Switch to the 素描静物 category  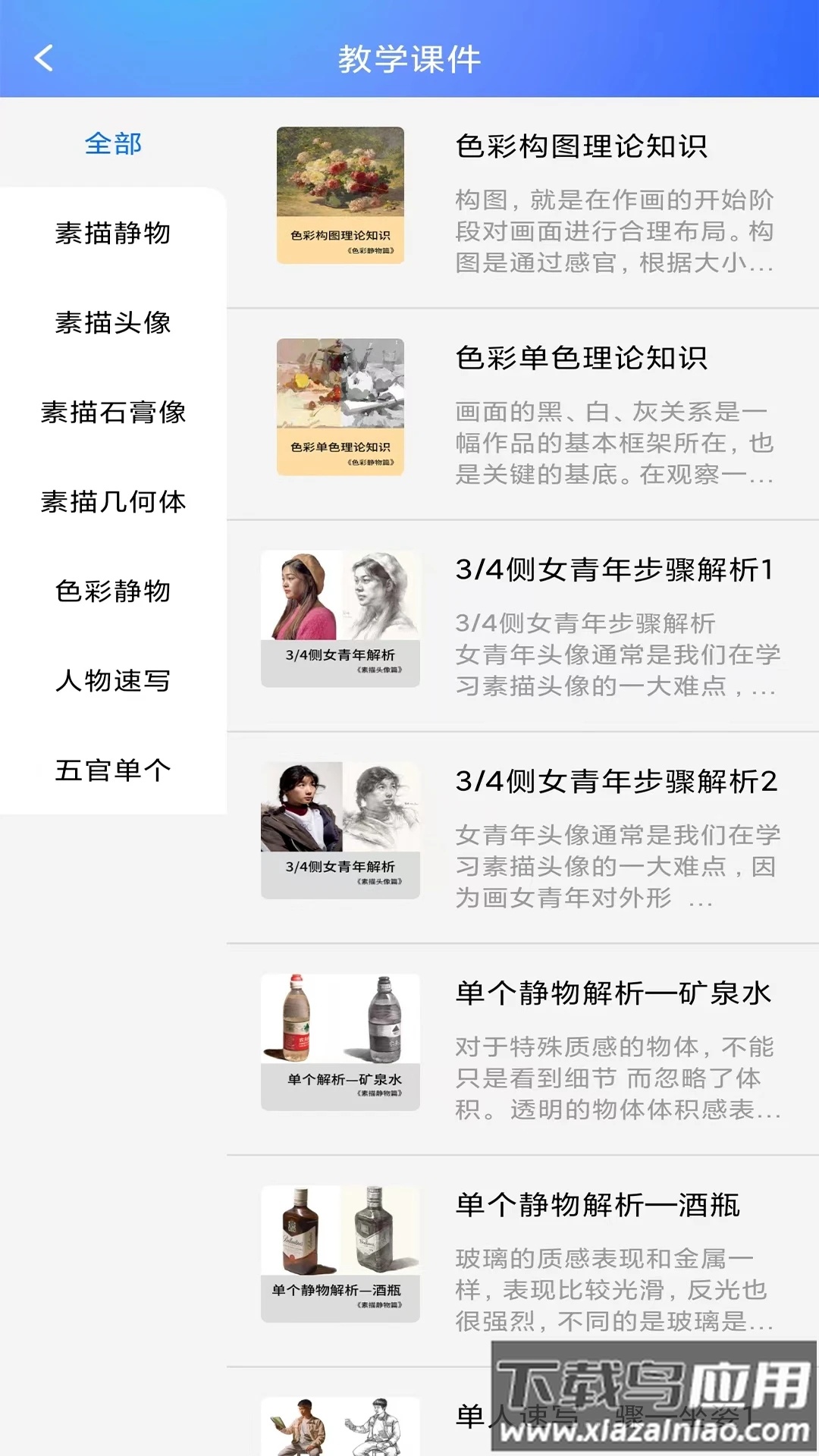coord(114,235)
